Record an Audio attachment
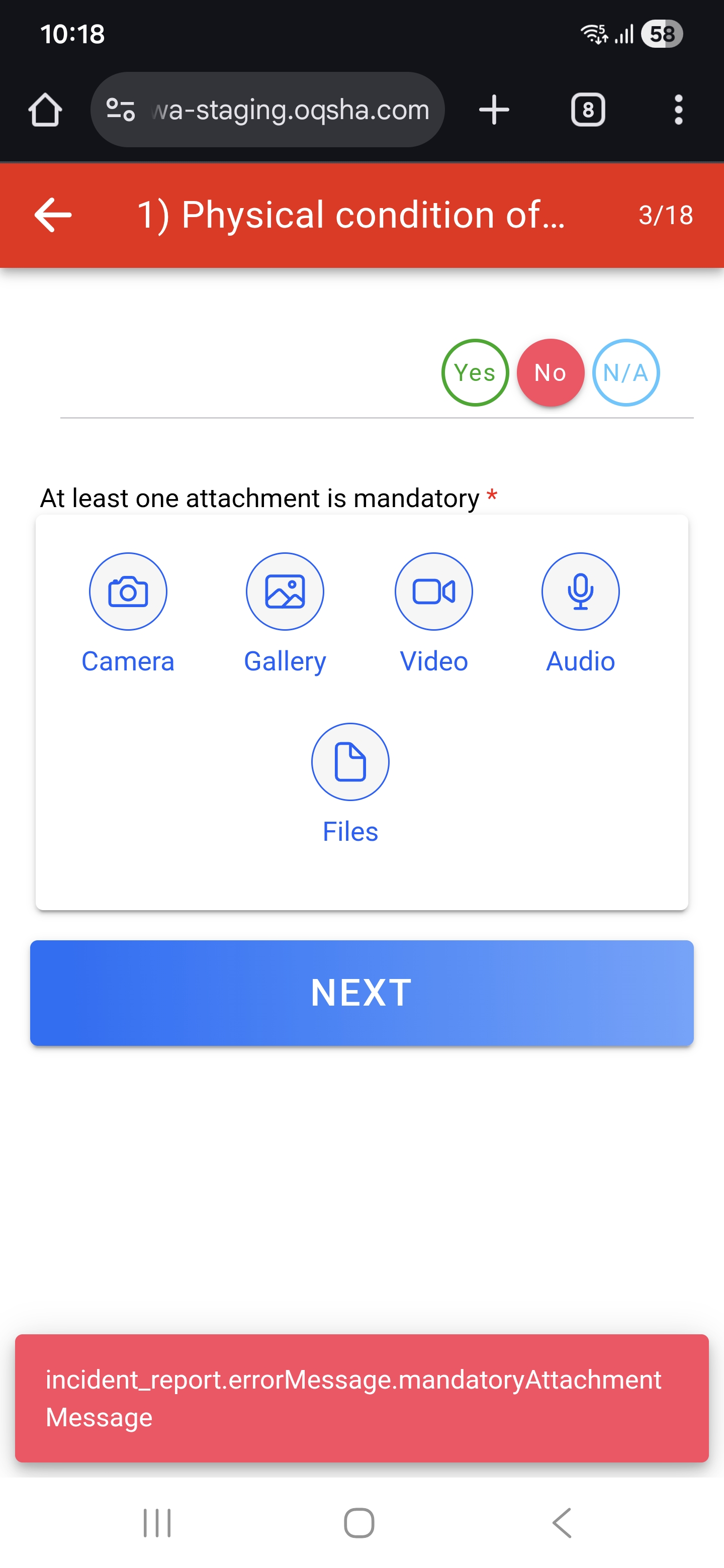This screenshot has height=1568, width=724. pos(580,592)
